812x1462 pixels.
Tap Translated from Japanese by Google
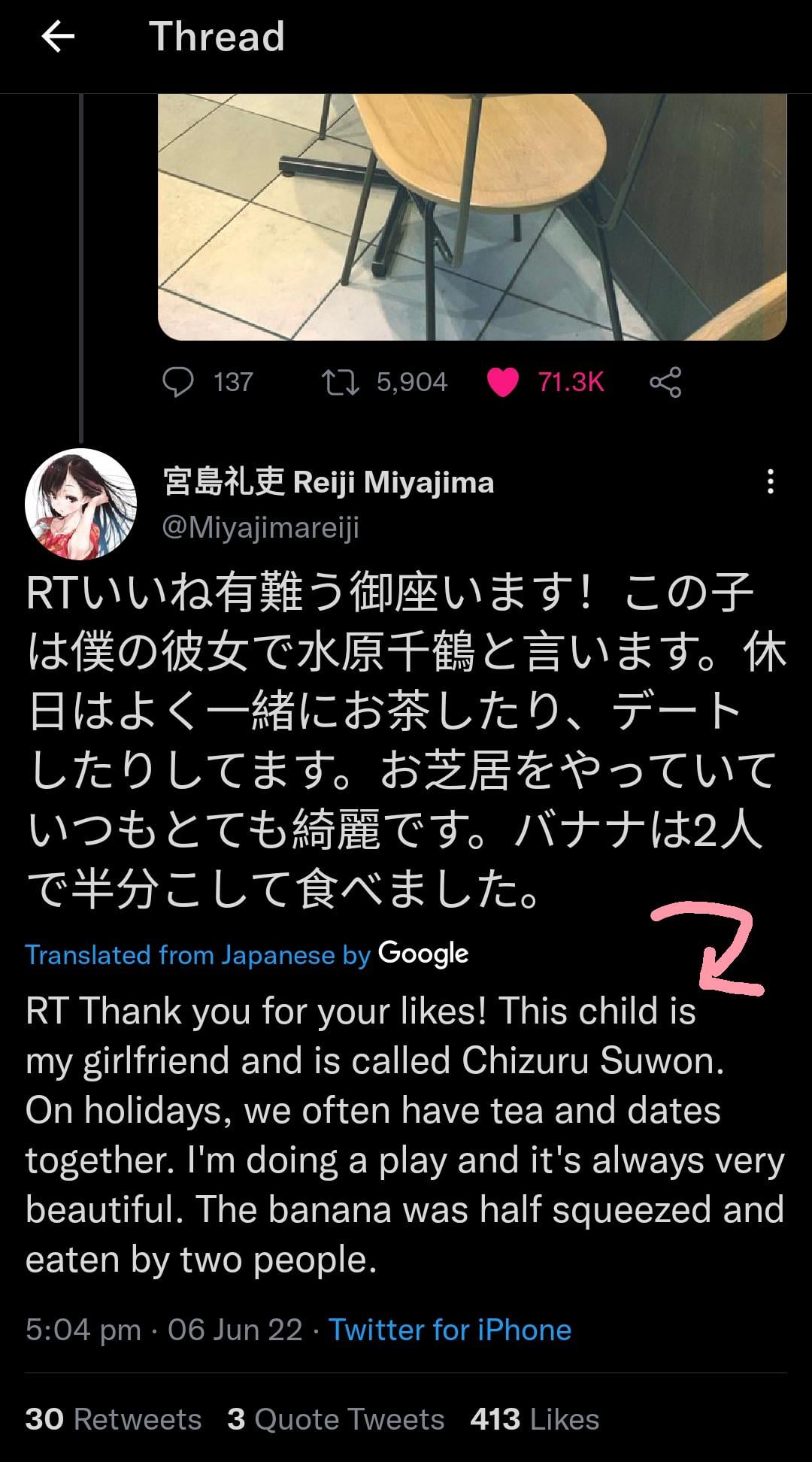(247, 954)
